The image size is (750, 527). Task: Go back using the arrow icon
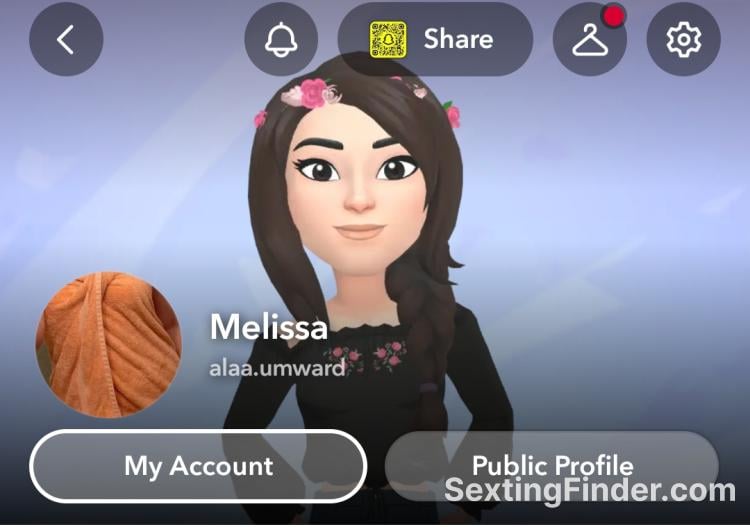coord(66,40)
